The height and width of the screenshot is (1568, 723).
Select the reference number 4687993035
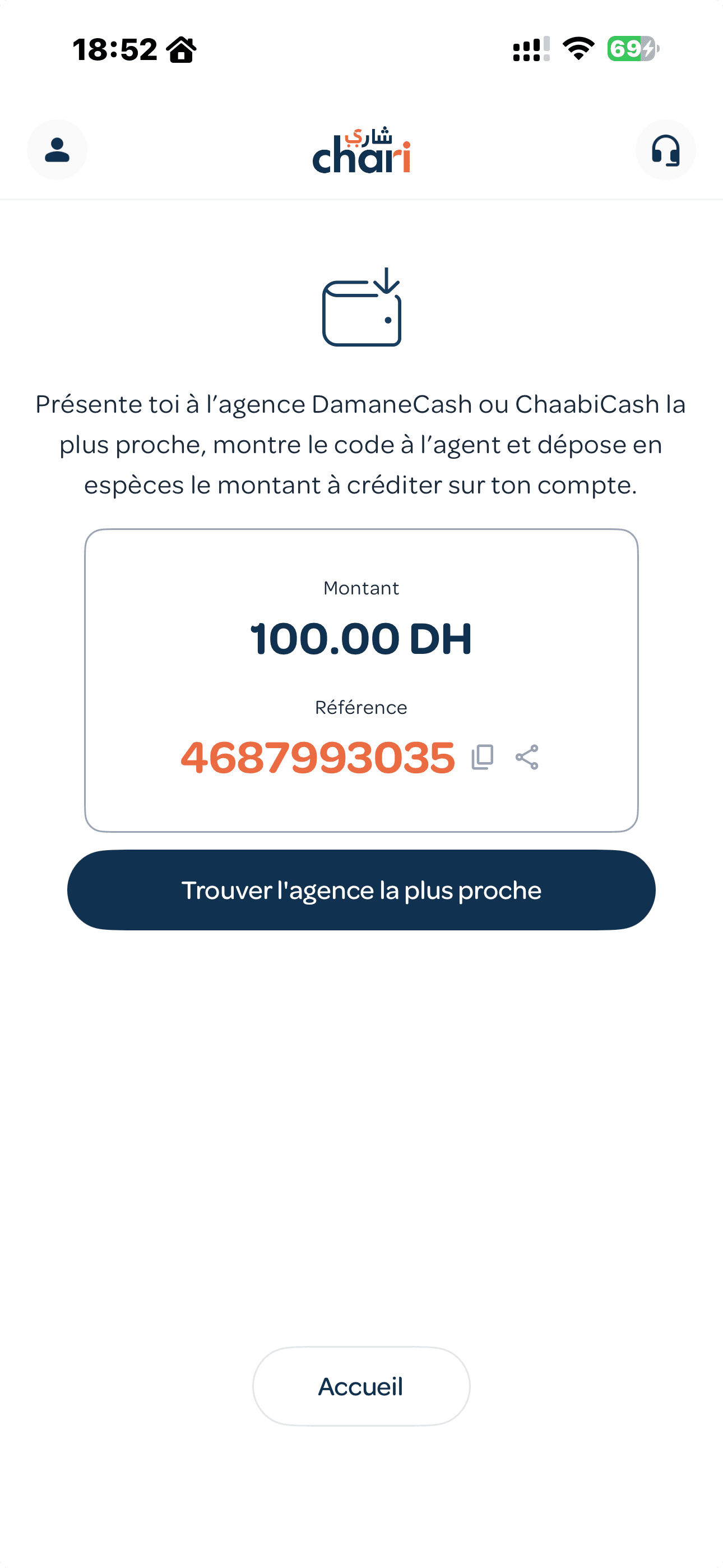click(317, 757)
